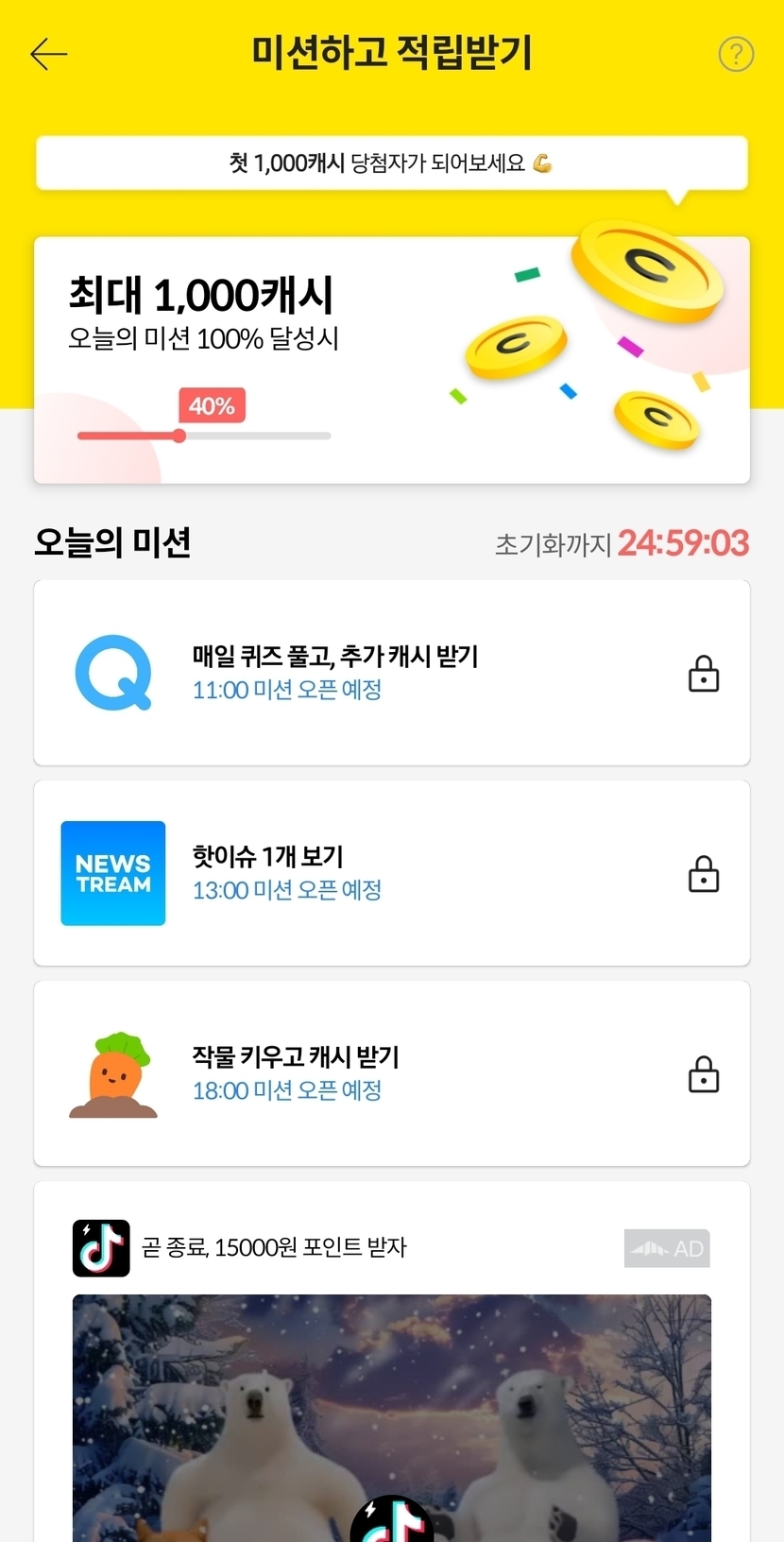
Task: Open the 핫이슈 1개 보기 mission card
Action: point(391,873)
